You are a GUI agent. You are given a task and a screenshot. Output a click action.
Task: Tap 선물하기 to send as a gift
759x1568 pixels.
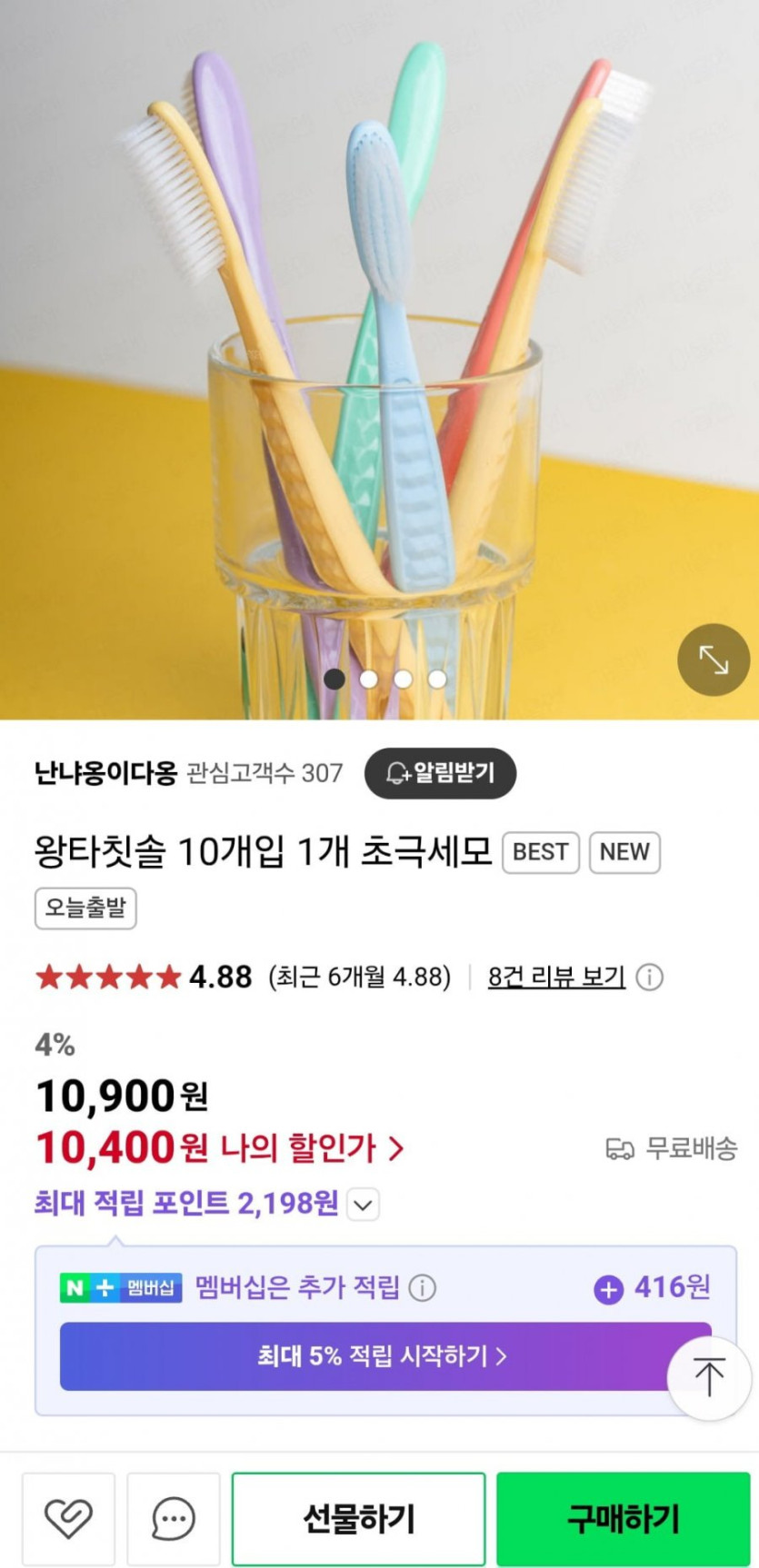[x=358, y=1518]
